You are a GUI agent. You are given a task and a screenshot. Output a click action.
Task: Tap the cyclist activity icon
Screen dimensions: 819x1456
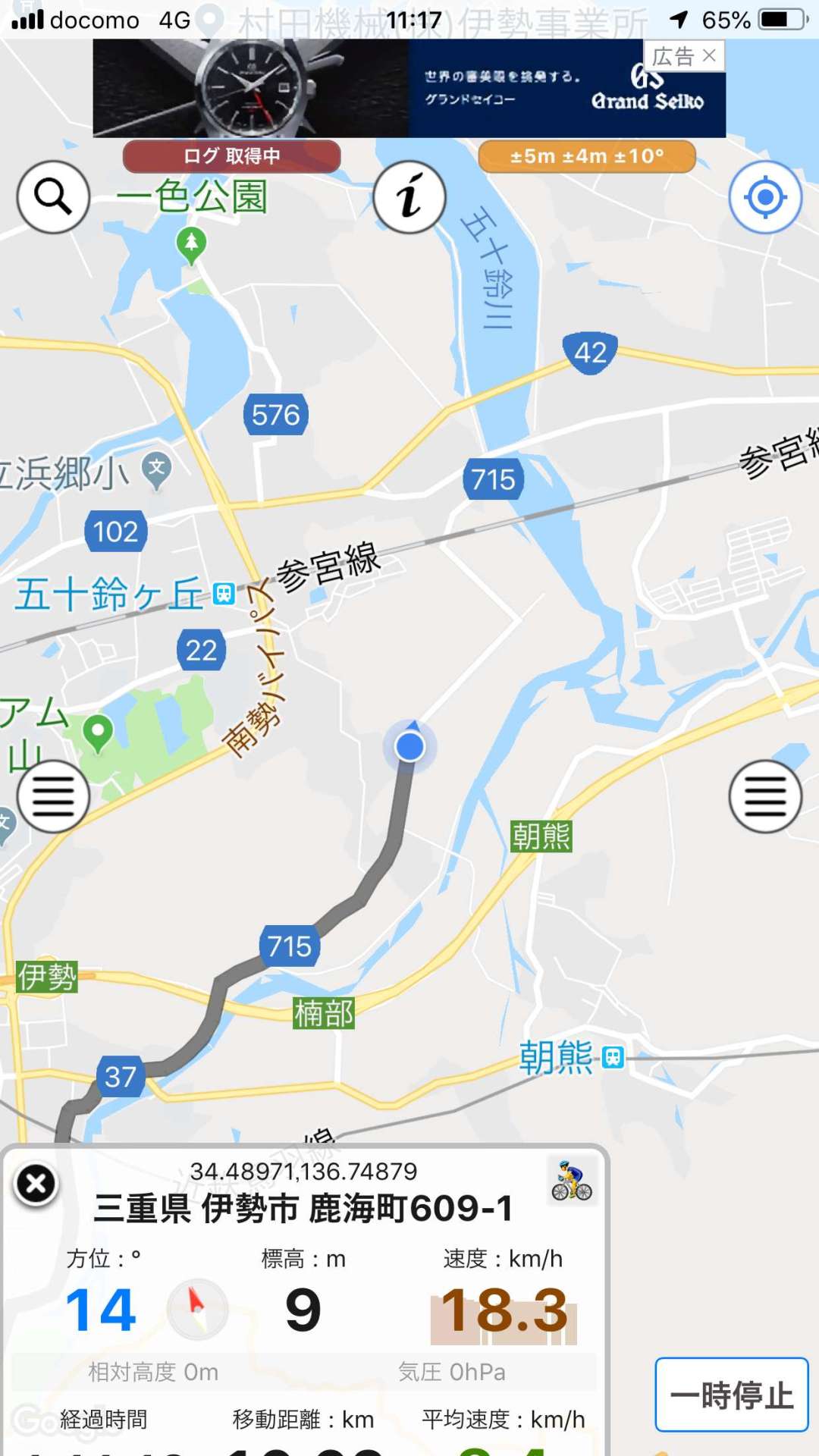tap(572, 1181)
